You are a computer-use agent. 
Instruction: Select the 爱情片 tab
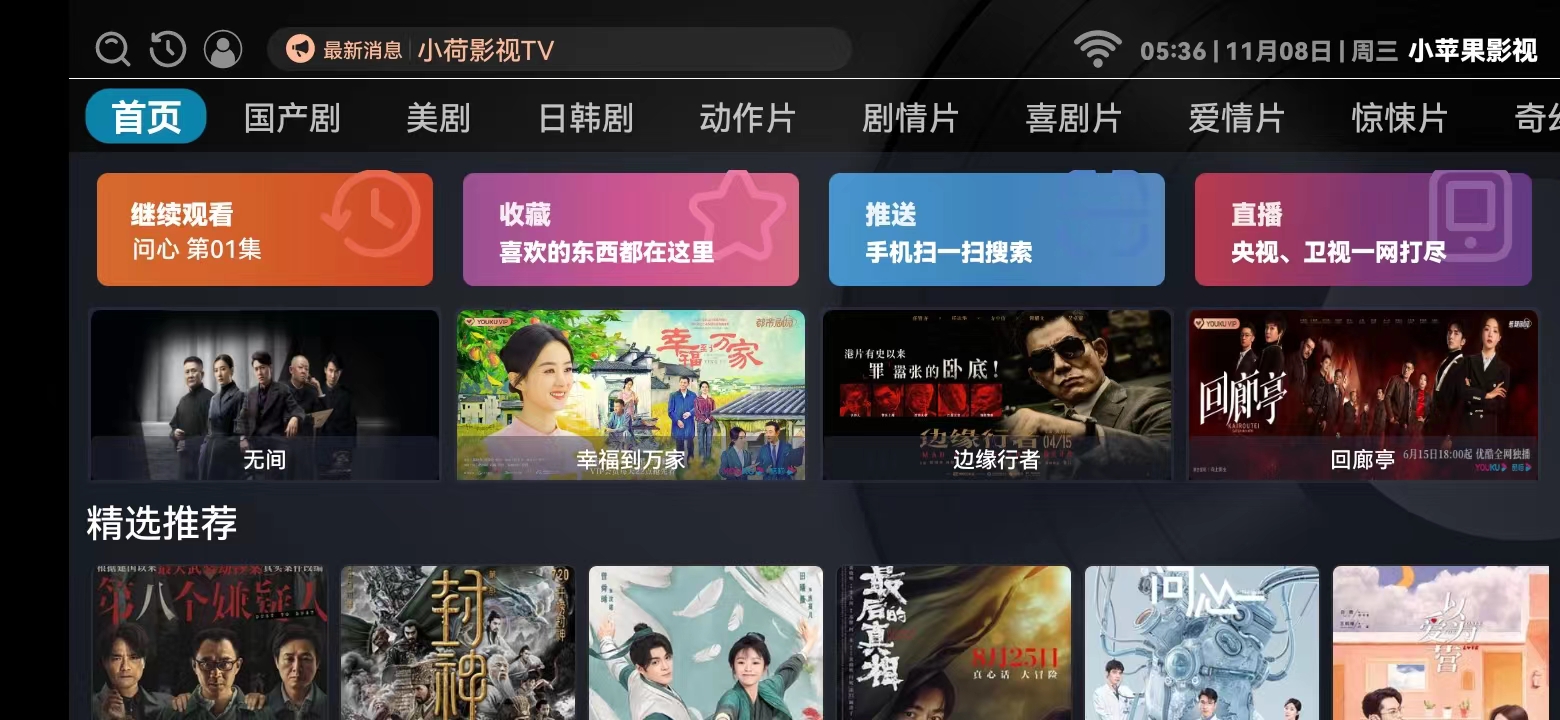[1236, 118]
